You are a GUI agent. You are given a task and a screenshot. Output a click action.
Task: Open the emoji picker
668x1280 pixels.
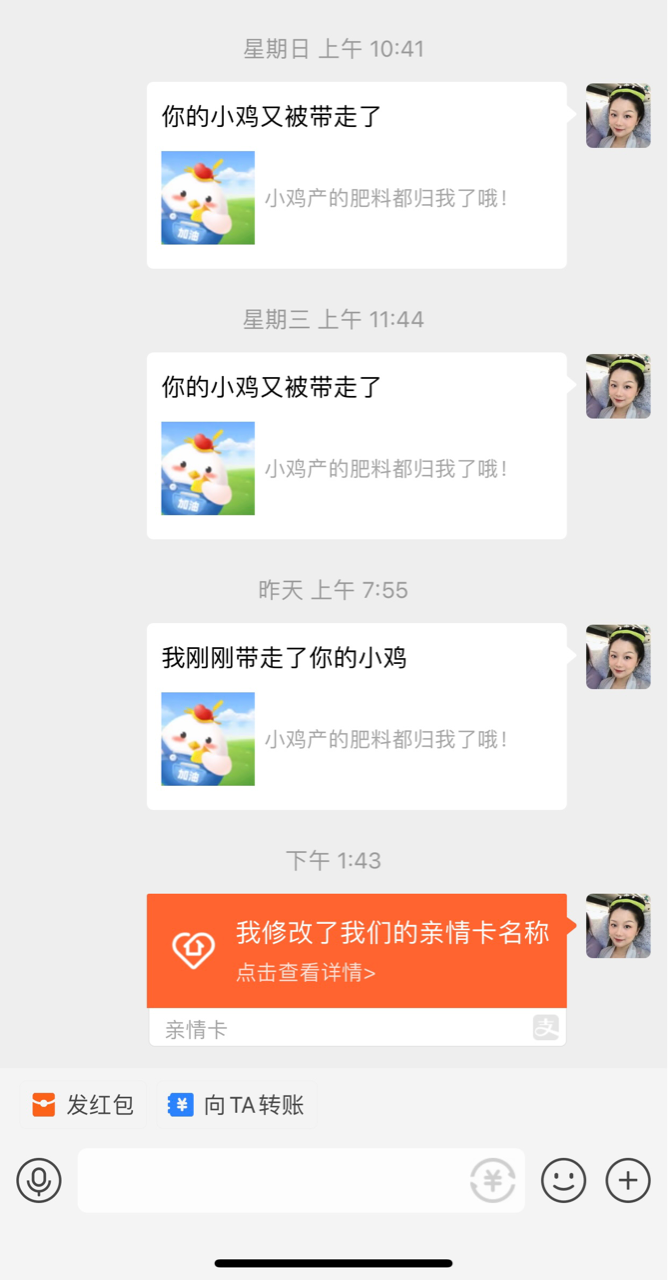(x=564, y=1181)
